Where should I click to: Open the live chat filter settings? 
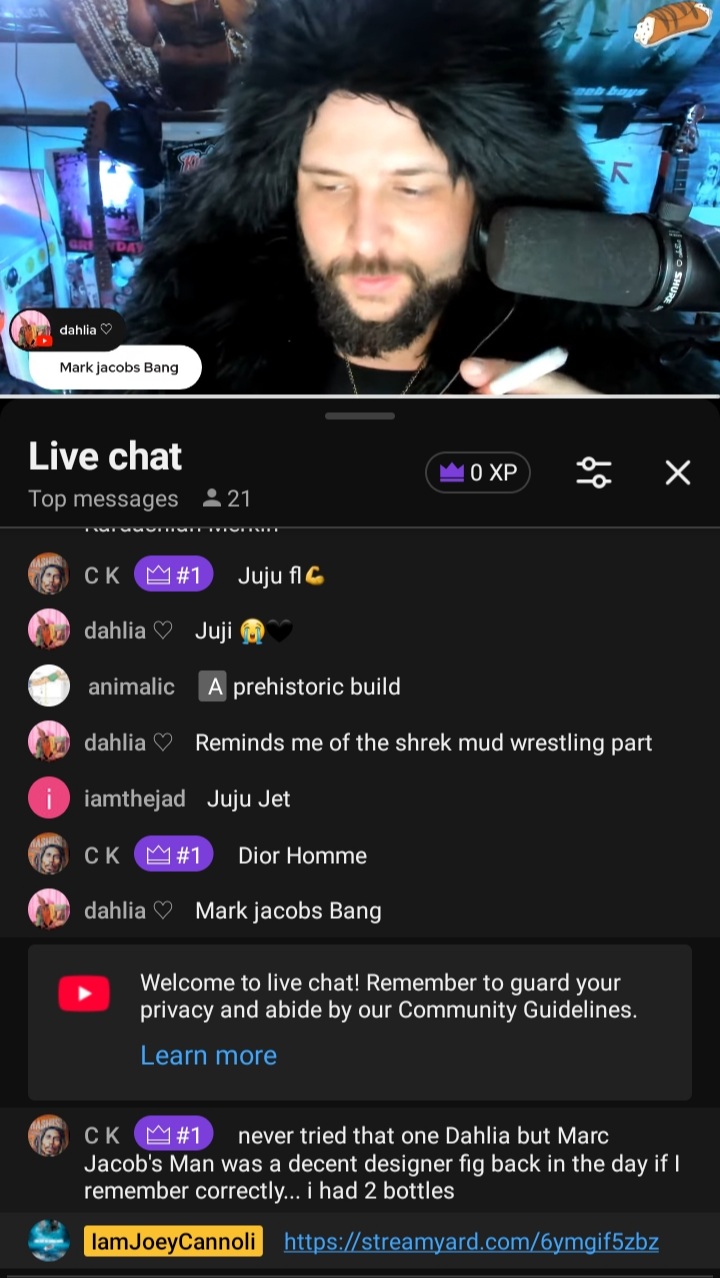click(x=594, y=473)
